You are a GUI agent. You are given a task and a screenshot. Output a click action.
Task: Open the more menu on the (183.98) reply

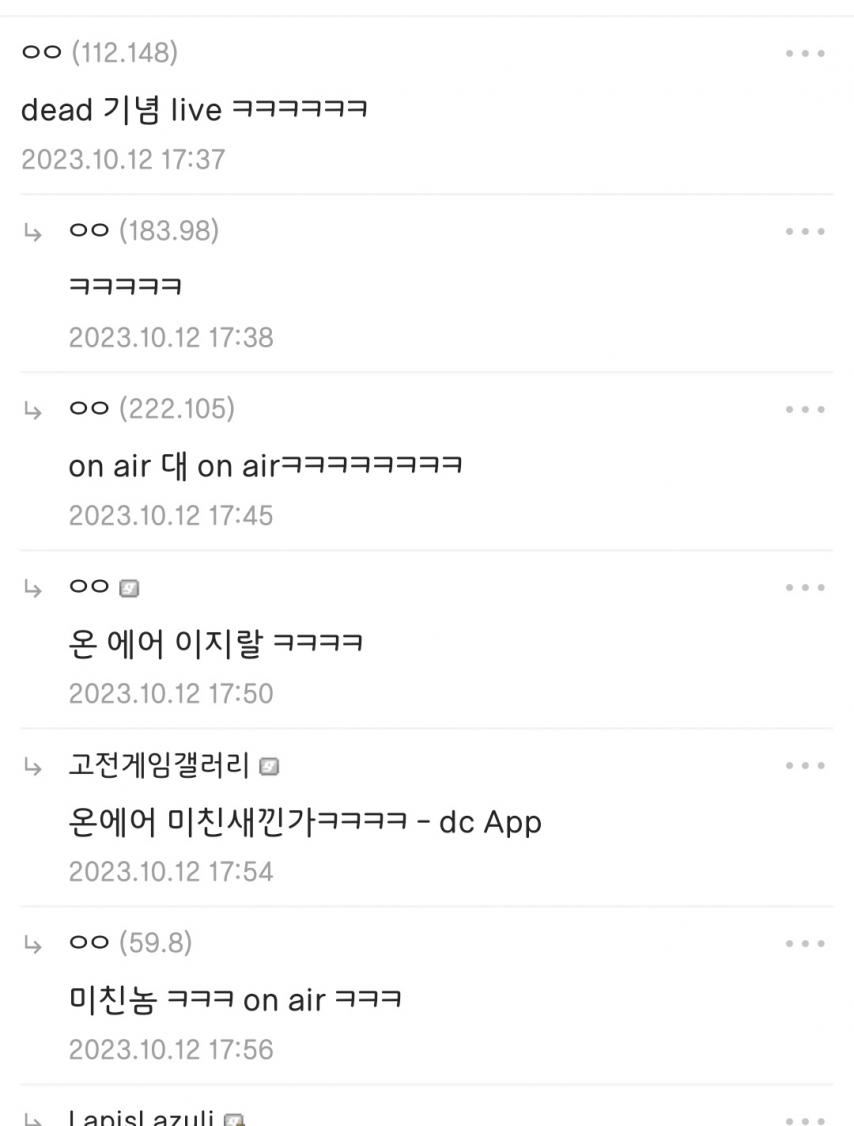click(x=805, y=231)
